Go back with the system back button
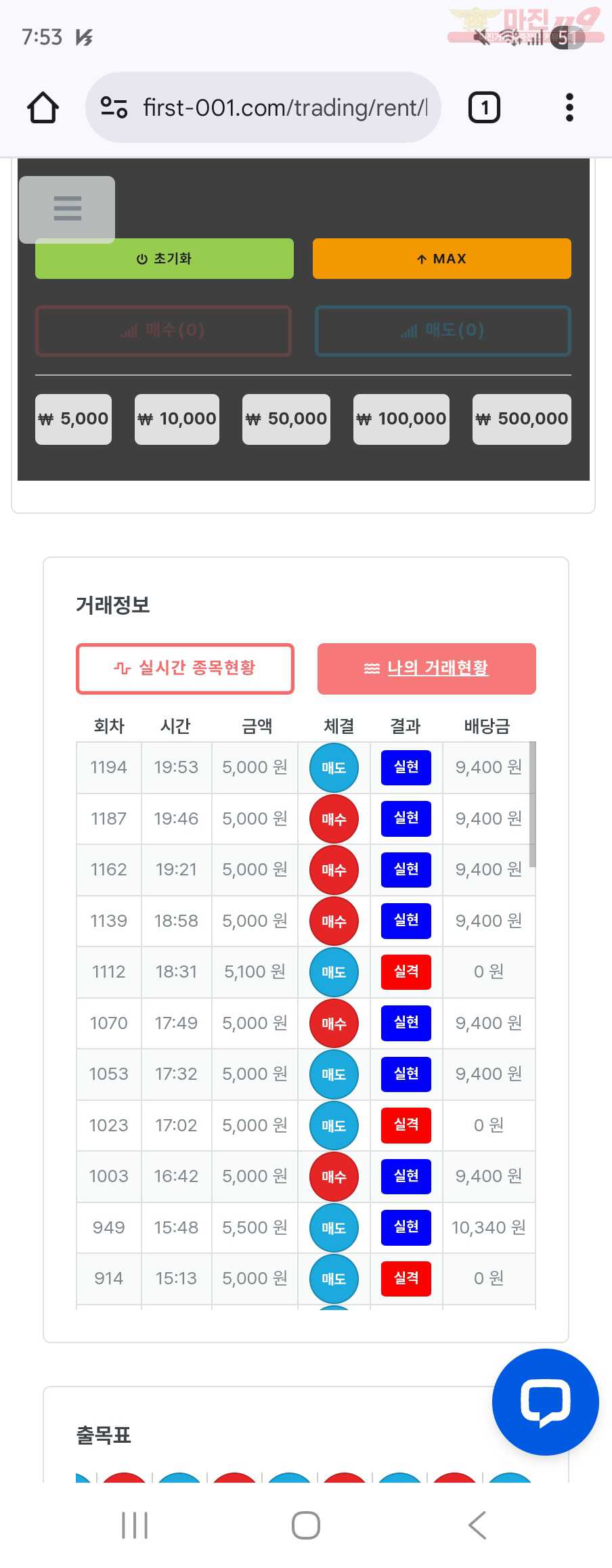Image resolution: width=612 pixels, height=1568 pixels. [x=477, y=1525]
